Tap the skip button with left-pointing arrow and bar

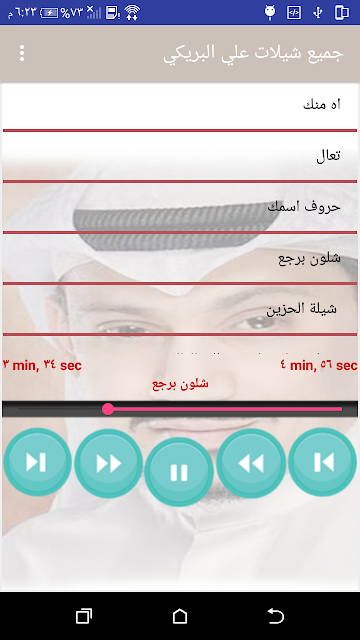point(322,462)
